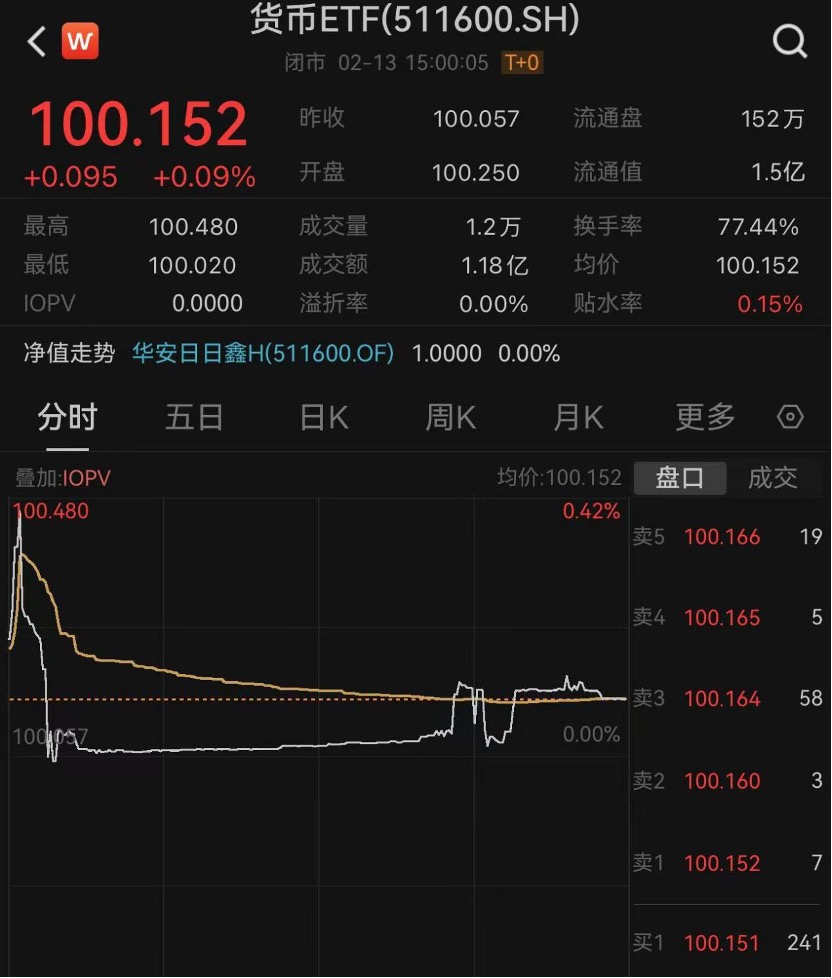Image resolution: width=832 pixels, height=978 pixels.
Task: View the 月K chart tab
Action: [578, 417]
